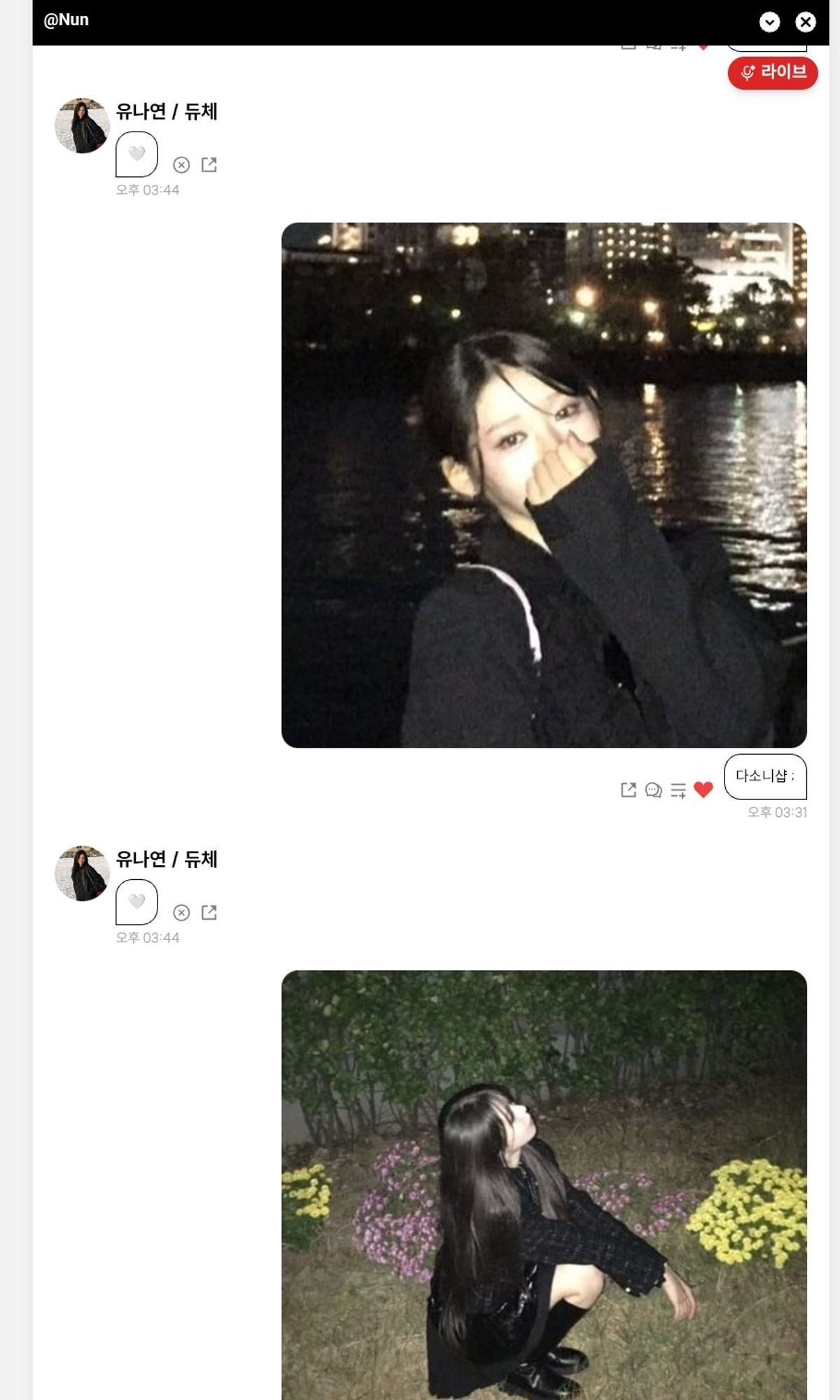The image size is (840, 1400).
Task: Open 유나연's profile picture at the top
Action: tap(83, 126)
